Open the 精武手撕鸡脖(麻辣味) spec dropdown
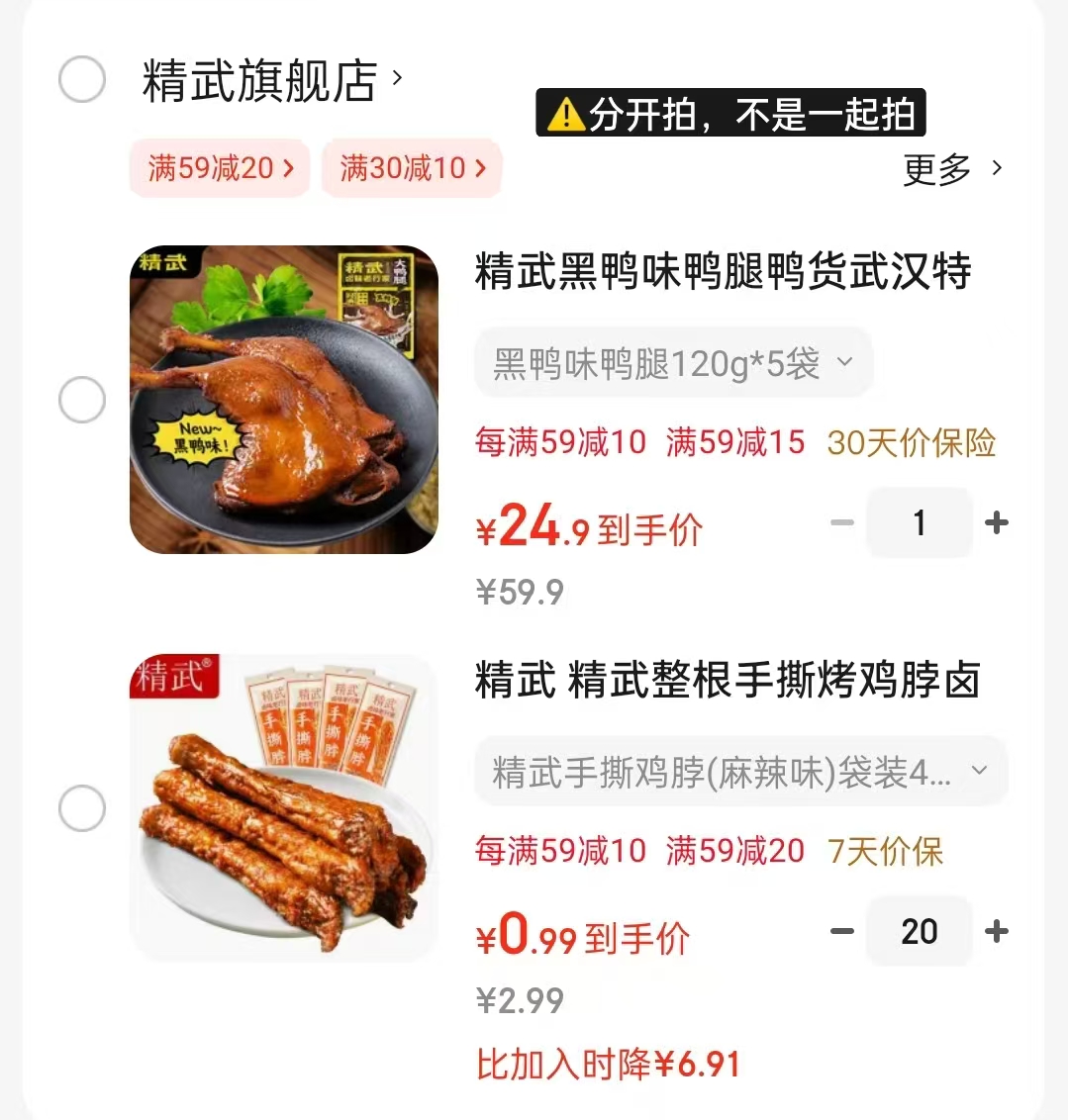 740,772
